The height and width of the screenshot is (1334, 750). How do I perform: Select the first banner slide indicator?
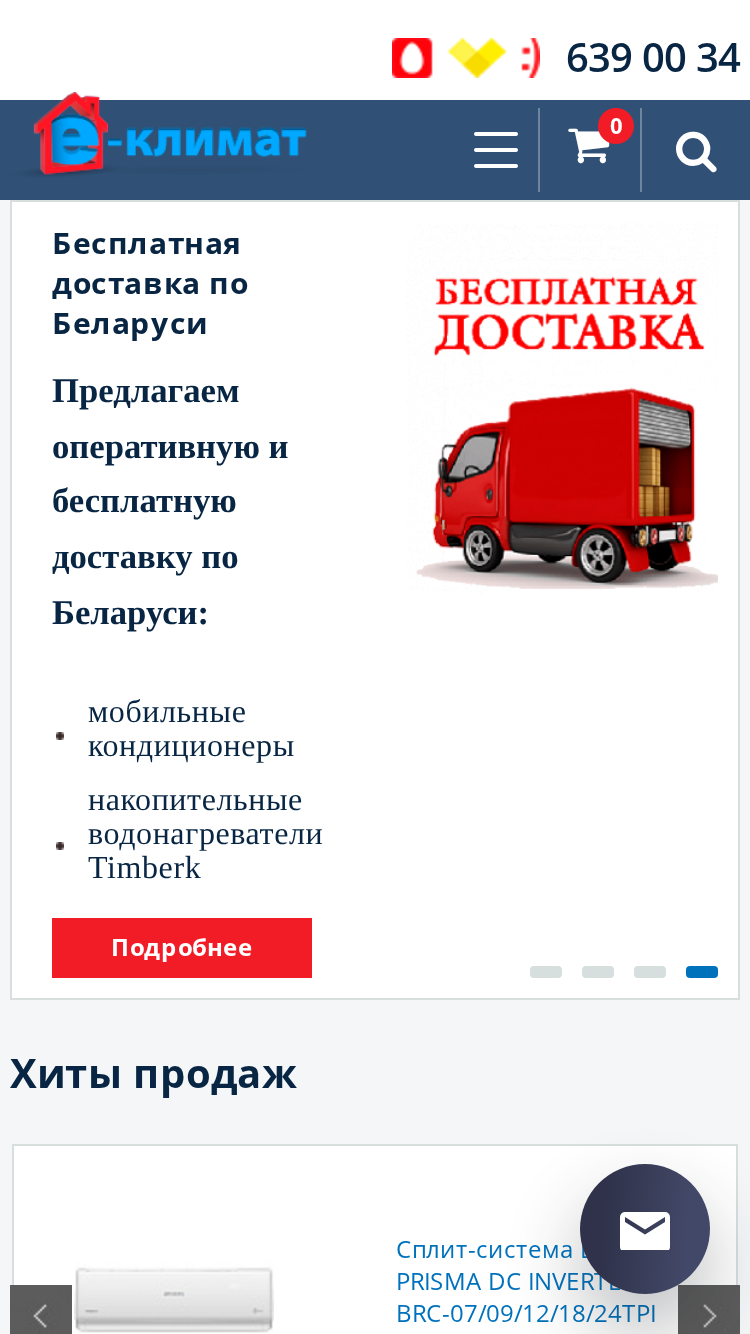546,972
